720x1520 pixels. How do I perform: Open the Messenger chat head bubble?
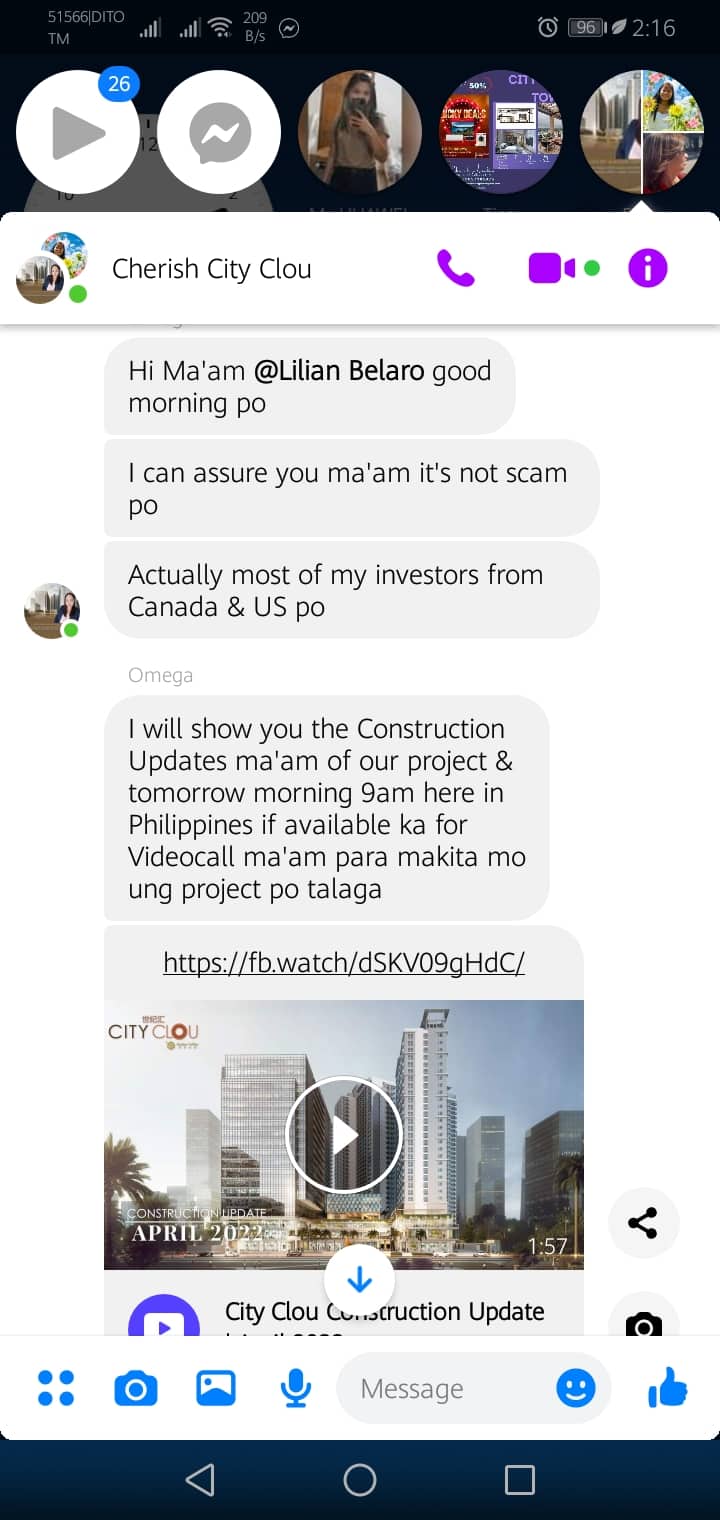[219, 132]
